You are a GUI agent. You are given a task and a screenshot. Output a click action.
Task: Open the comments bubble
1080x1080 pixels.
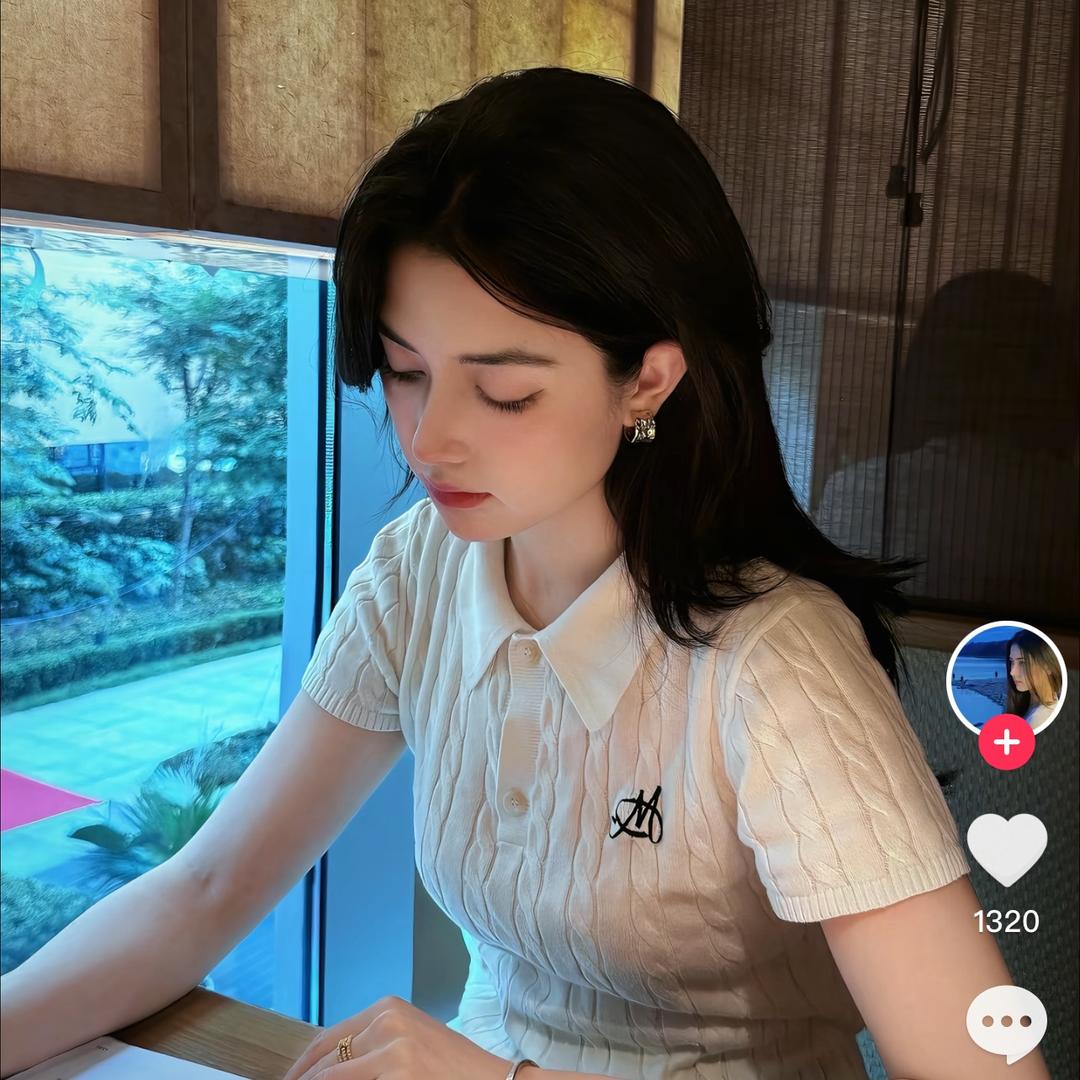(1006, 1023)
